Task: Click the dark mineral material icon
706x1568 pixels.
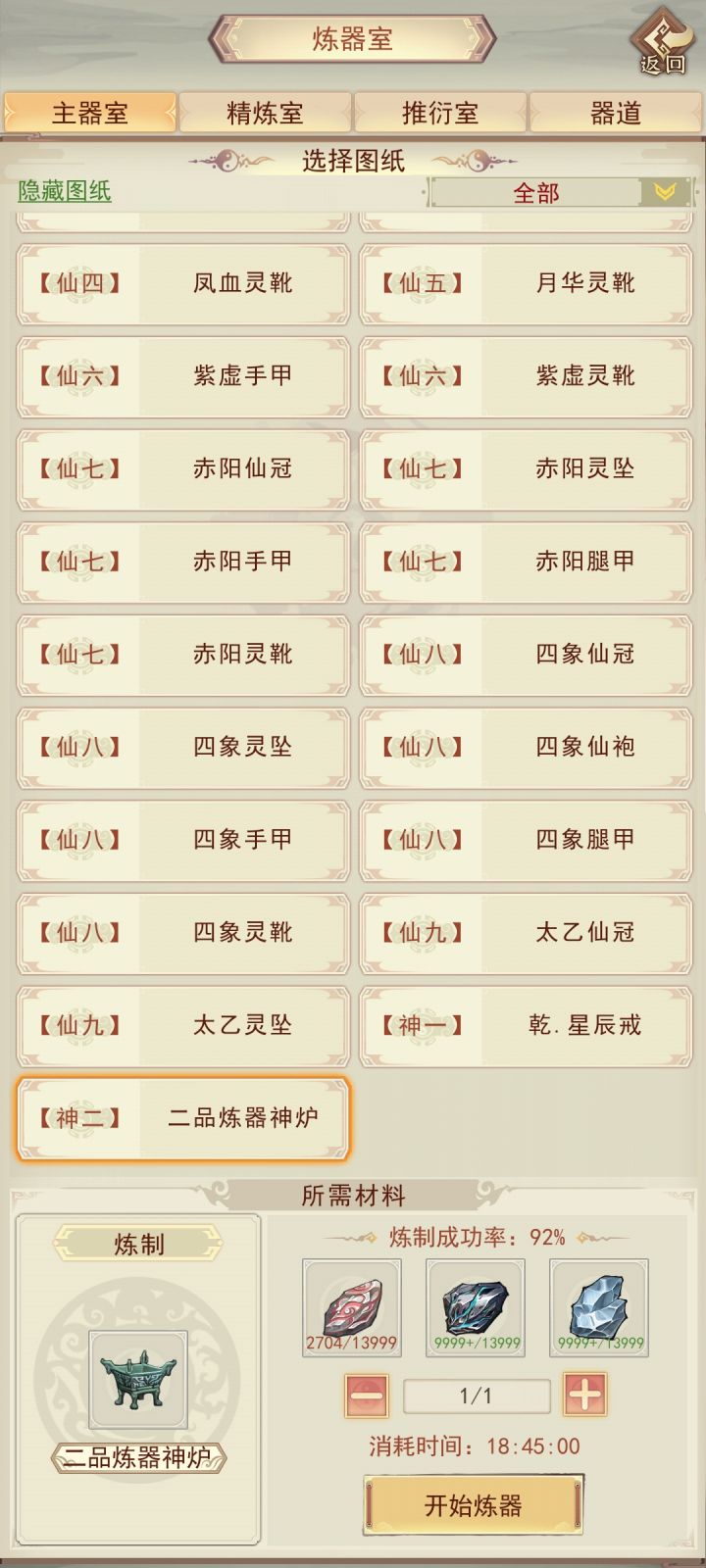Action: (x=477, y=1308)
